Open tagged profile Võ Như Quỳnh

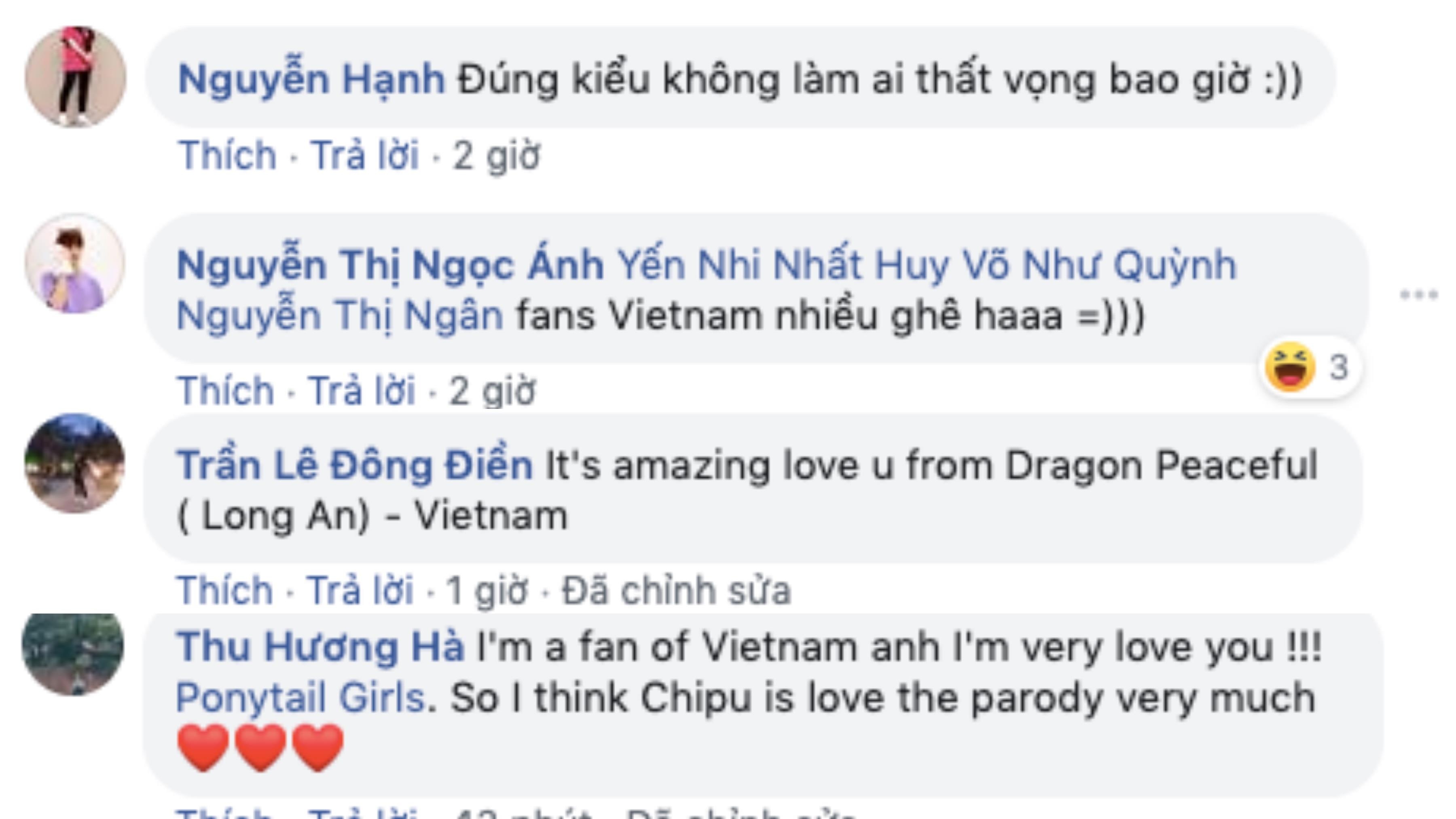click(x=1099, y=265)
